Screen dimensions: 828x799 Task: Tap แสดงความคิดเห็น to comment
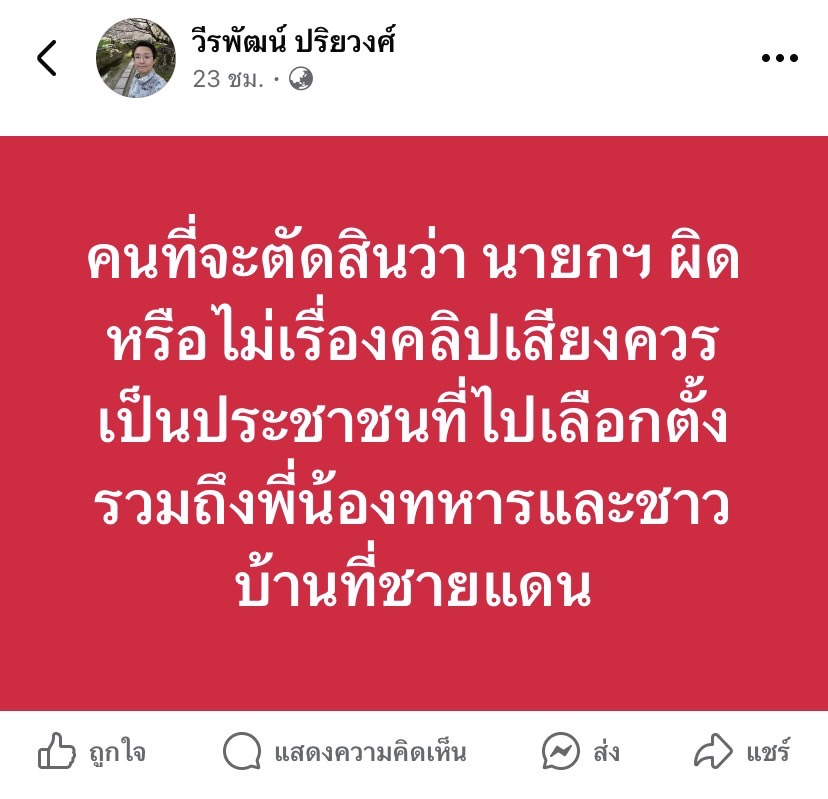point(344,752)
